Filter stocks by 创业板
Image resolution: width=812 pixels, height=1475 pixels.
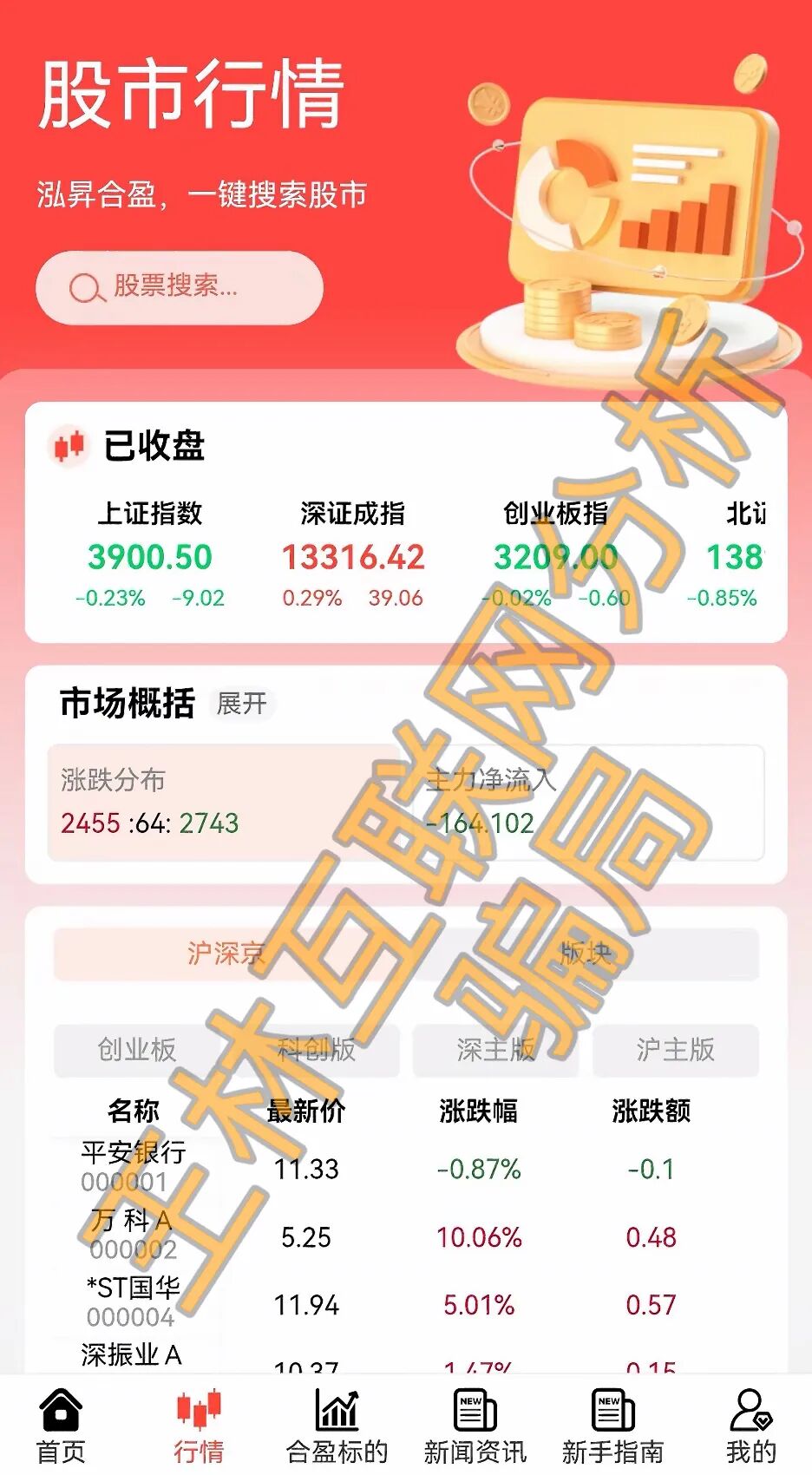(x=137, y=1050)
